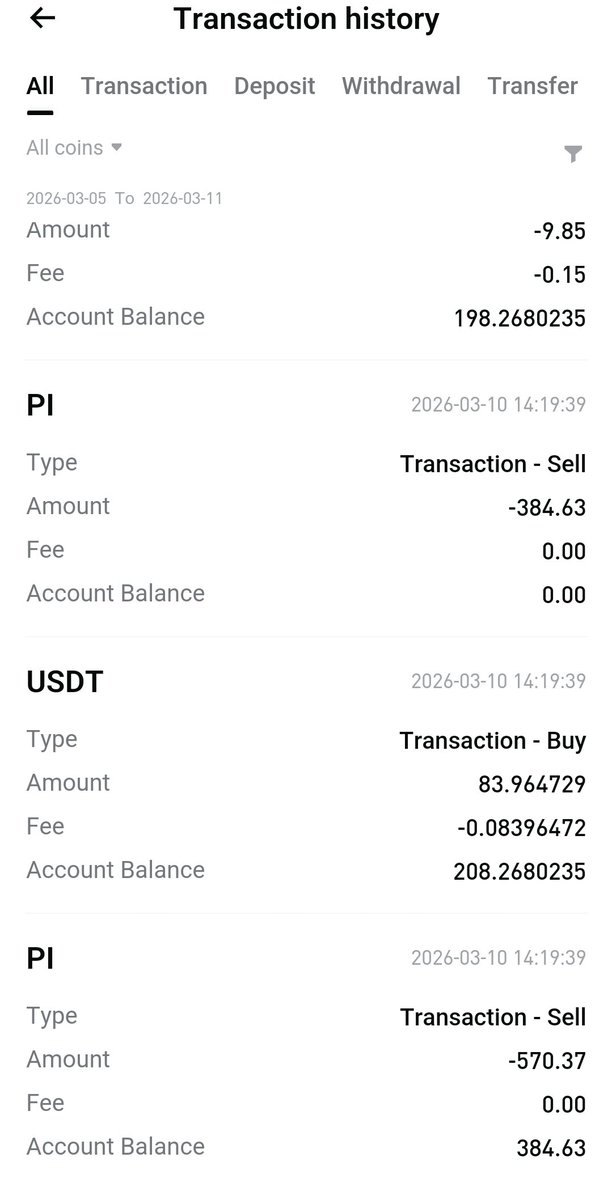Image resolution: width=612 pixels, height=1200 pixels.
Task: Go back using the top arrow
Action: 43,18
